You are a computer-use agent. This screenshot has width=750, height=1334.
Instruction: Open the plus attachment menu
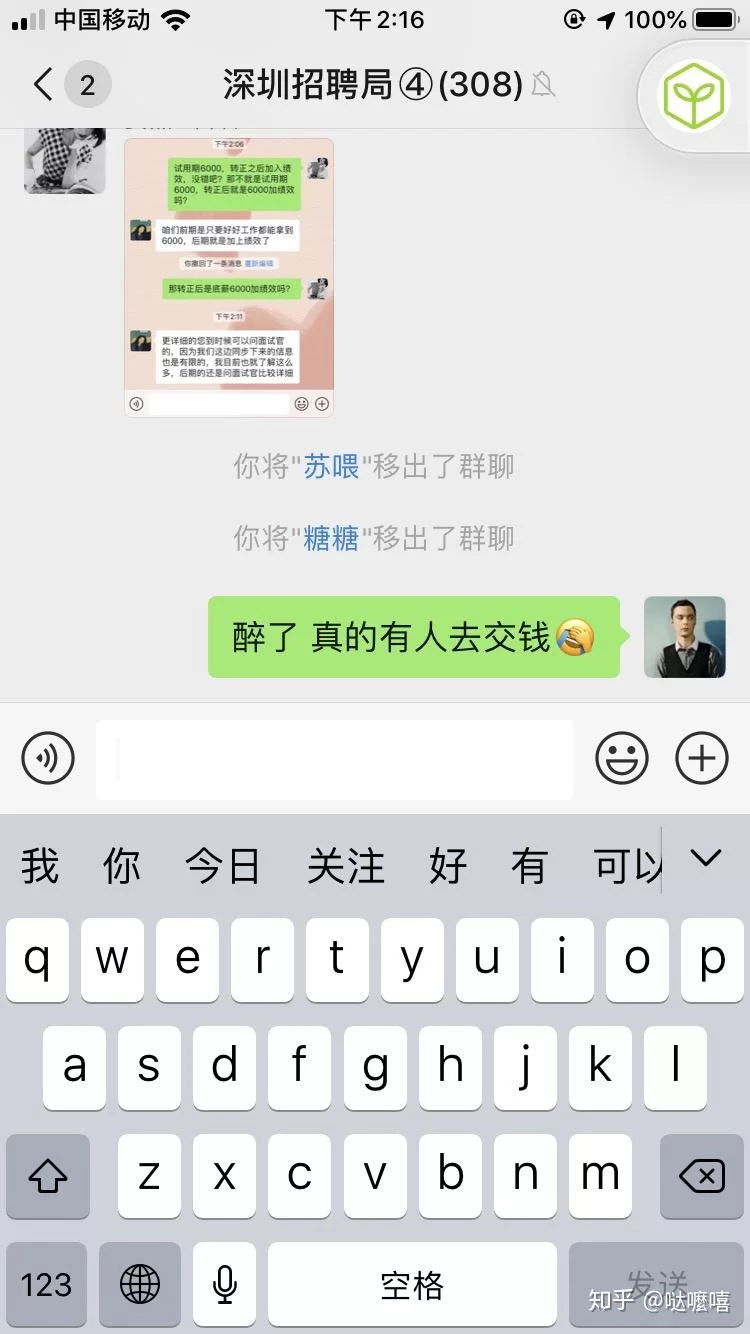point(702,759)
